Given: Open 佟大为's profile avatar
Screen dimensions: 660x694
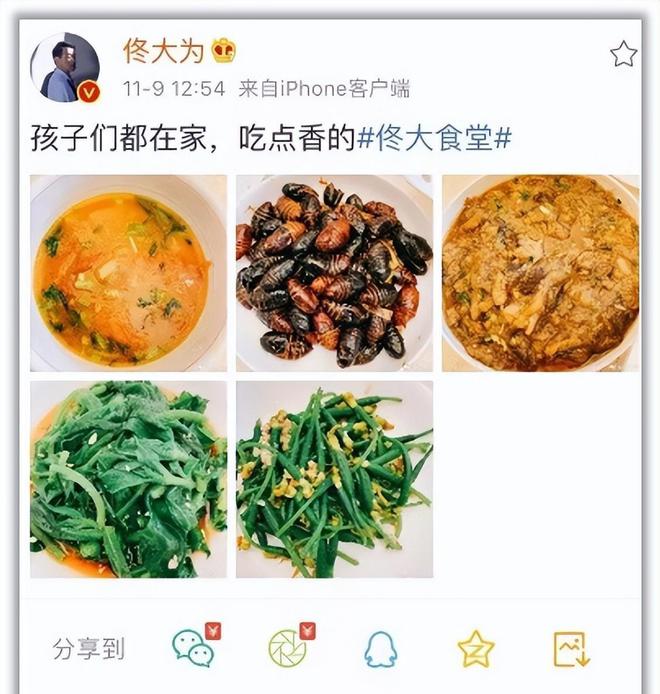Looking at the screenshot, I should coord(65,68).
